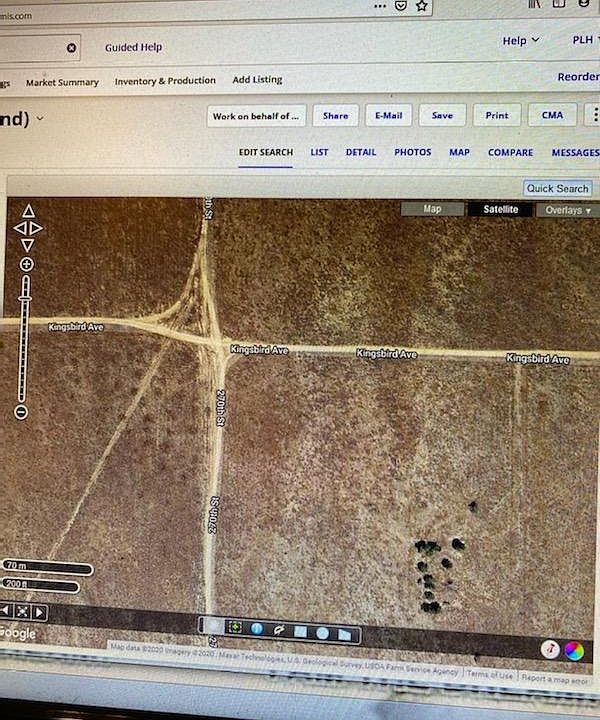
Task: Tap the E-Mail button
Action: coord(388,116)
